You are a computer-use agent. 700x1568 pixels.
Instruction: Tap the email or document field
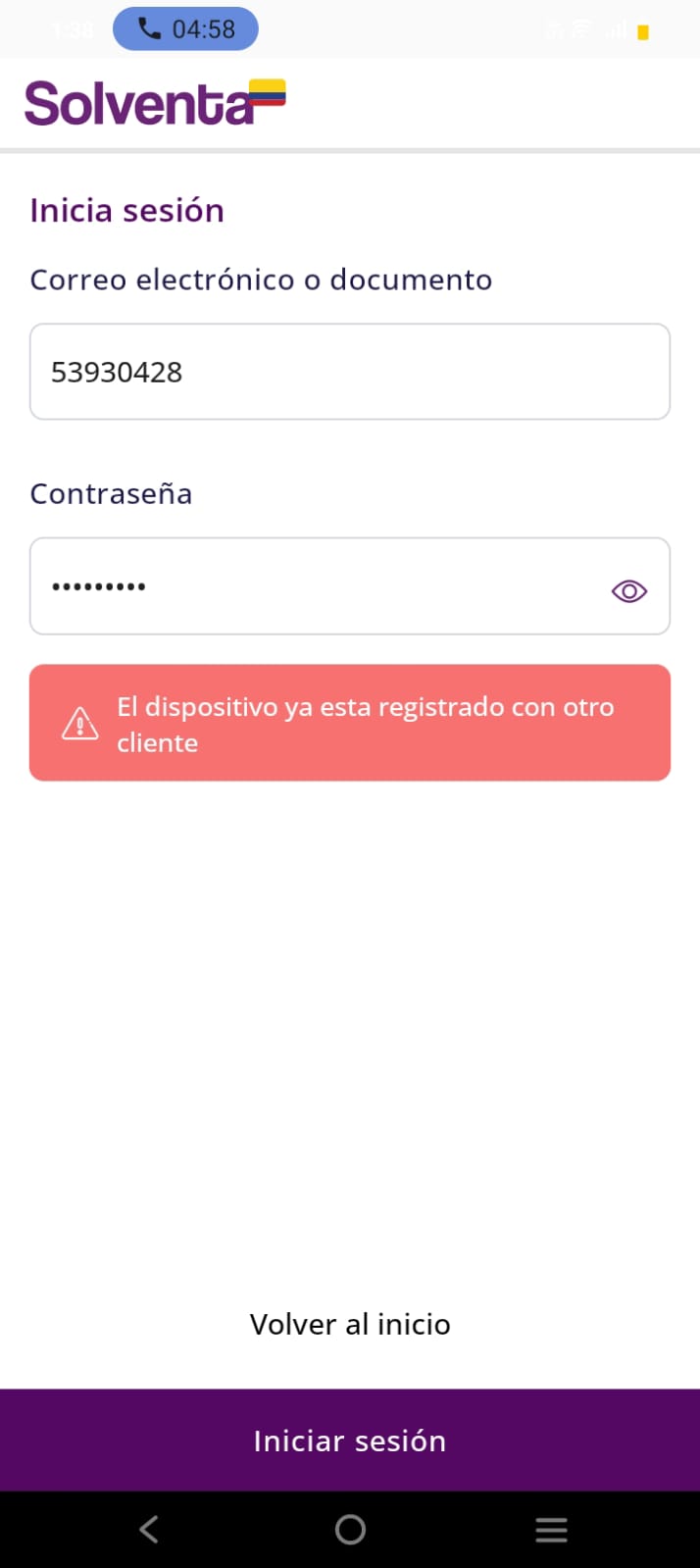pyautogui.click(x=349, y=372)
